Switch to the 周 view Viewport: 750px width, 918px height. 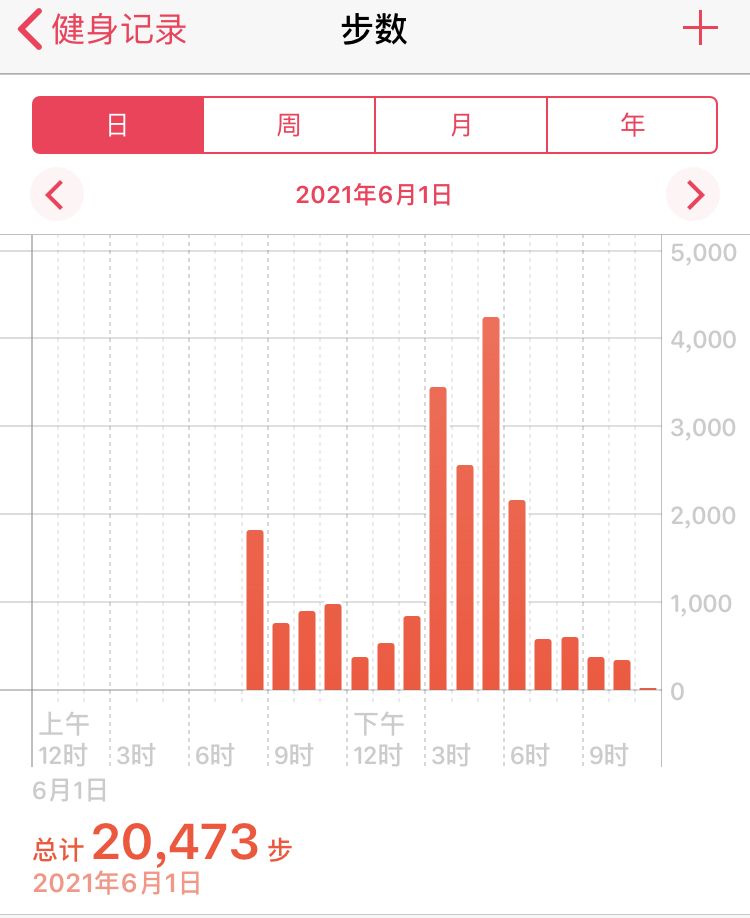289,125
